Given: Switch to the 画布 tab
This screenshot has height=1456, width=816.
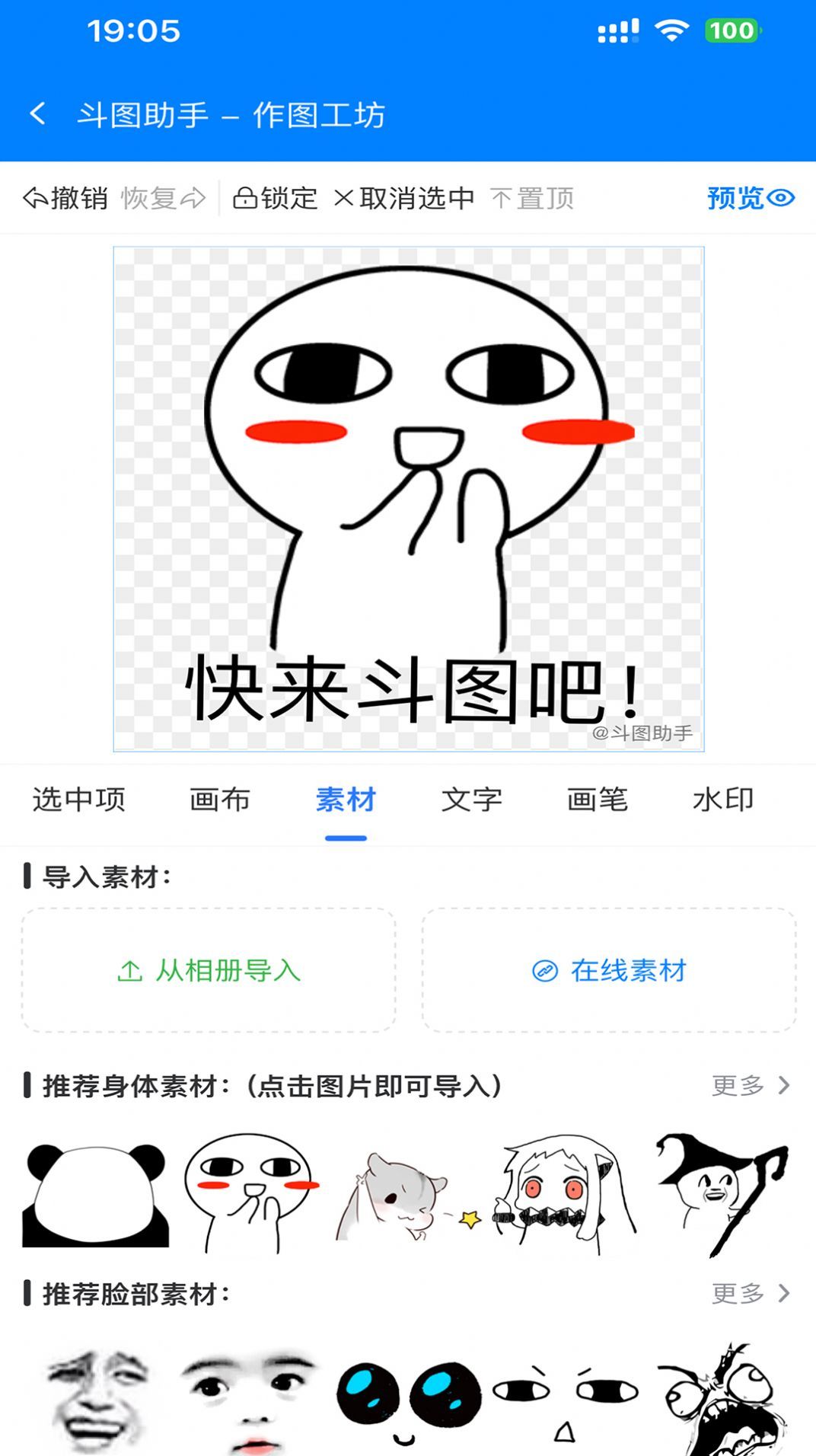Looking at the screenshot, I should [x=220, y=800].
